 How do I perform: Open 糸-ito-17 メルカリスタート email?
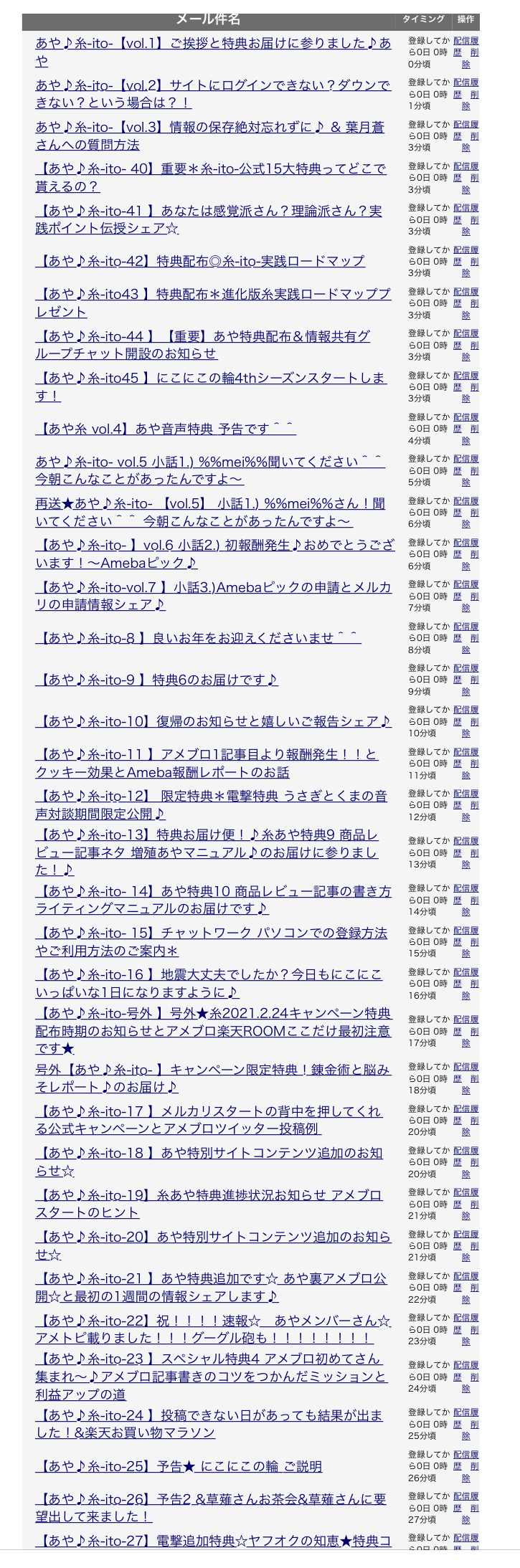click(208, 1111)
